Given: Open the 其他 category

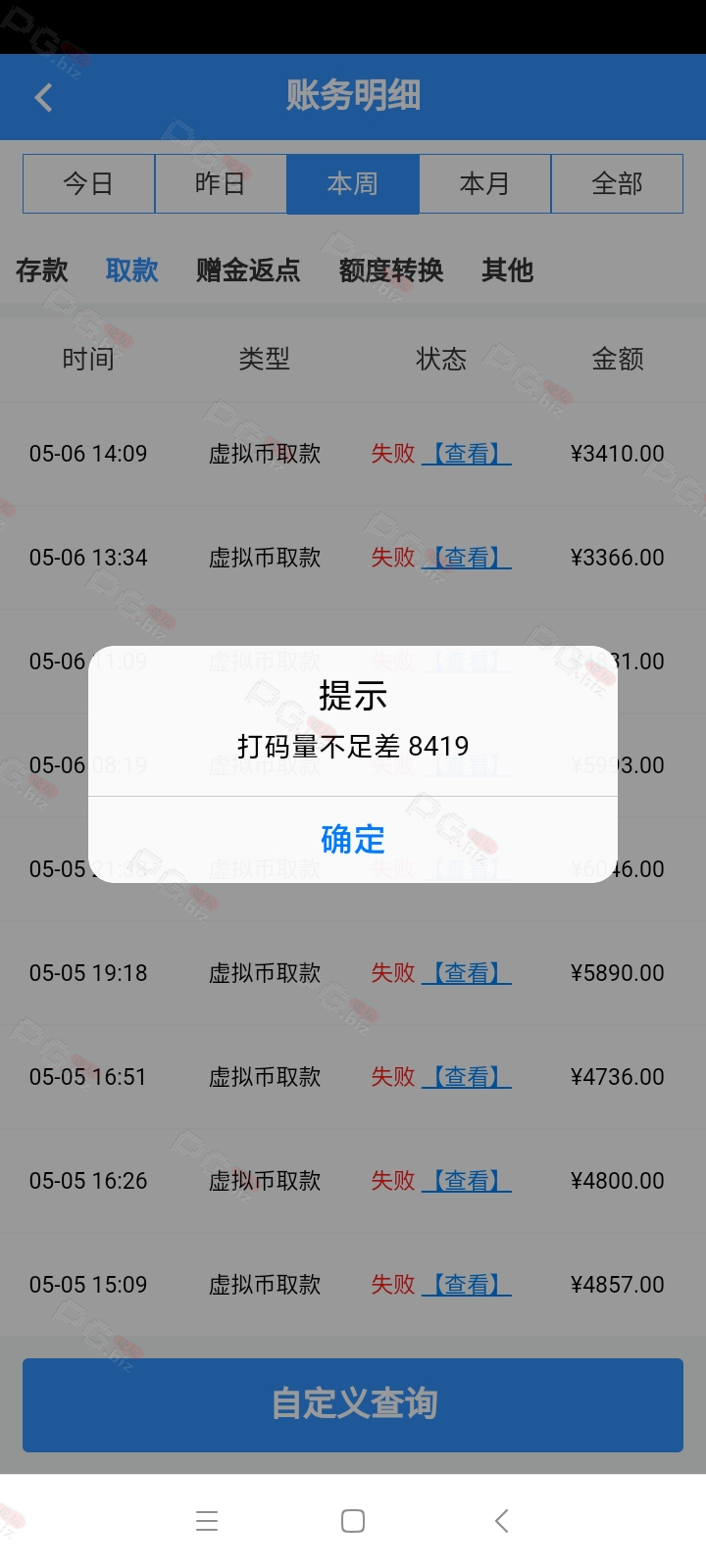Looking at the screenshot, I should (507, 270).
